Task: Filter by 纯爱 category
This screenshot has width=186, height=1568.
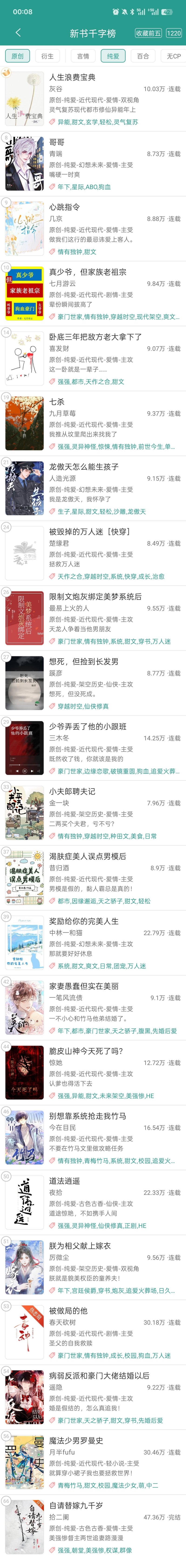Action: 113,56
